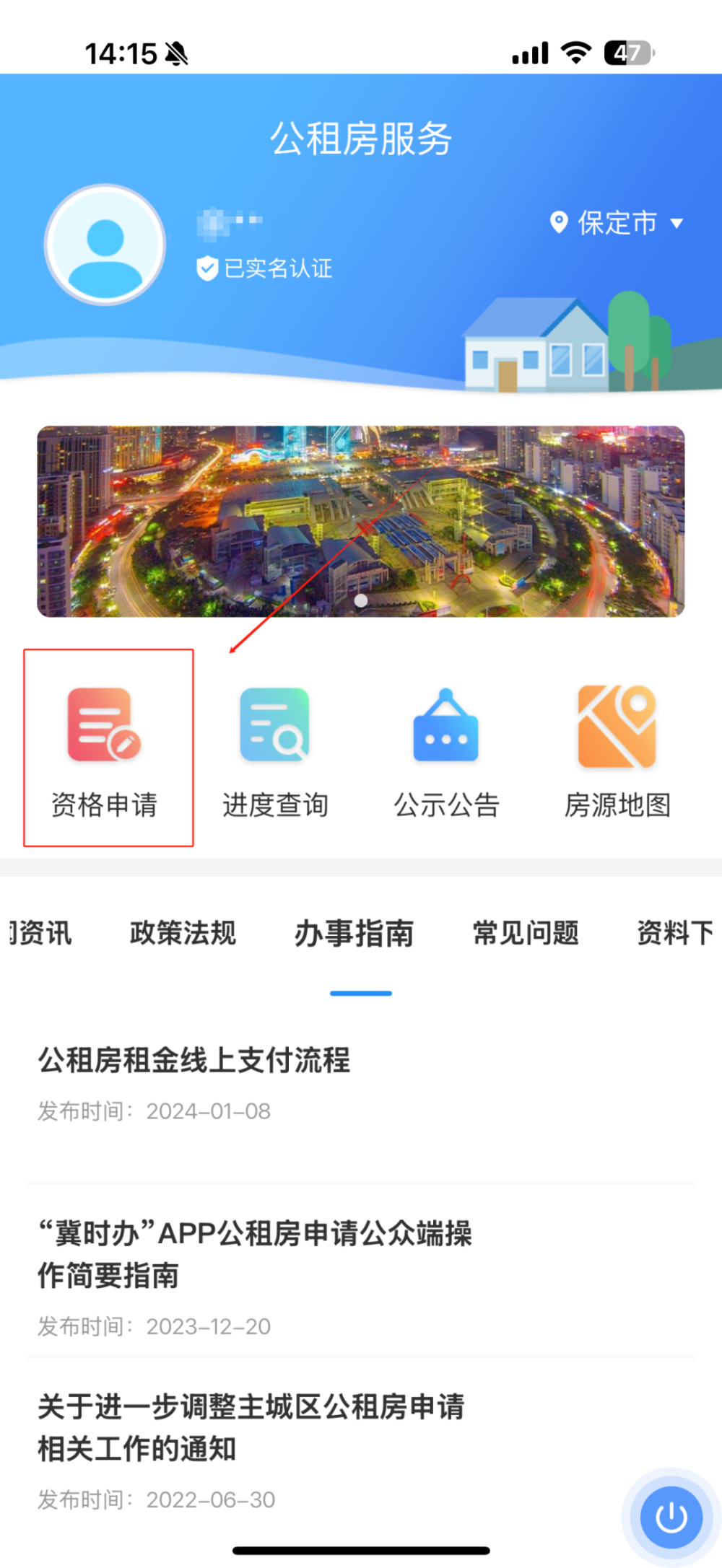Open the 进度查询 progress inquiry feature
The height and width of the screenshot is (1568, 722).
pos(275,727)
